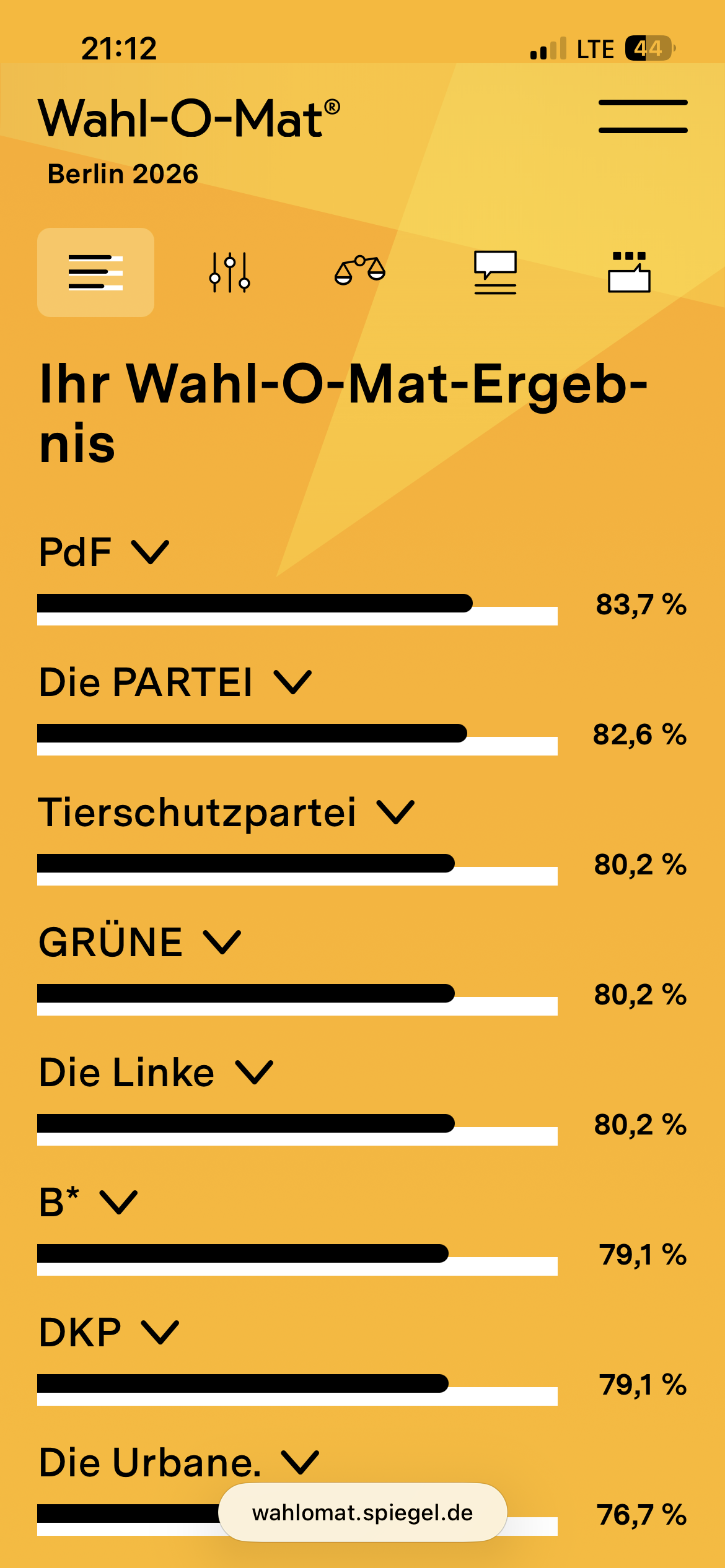Image resolution: width=725 pixels, height=1568 pixels.
Task: Expand the Die Linke entry
Action: pos(156,1072)
